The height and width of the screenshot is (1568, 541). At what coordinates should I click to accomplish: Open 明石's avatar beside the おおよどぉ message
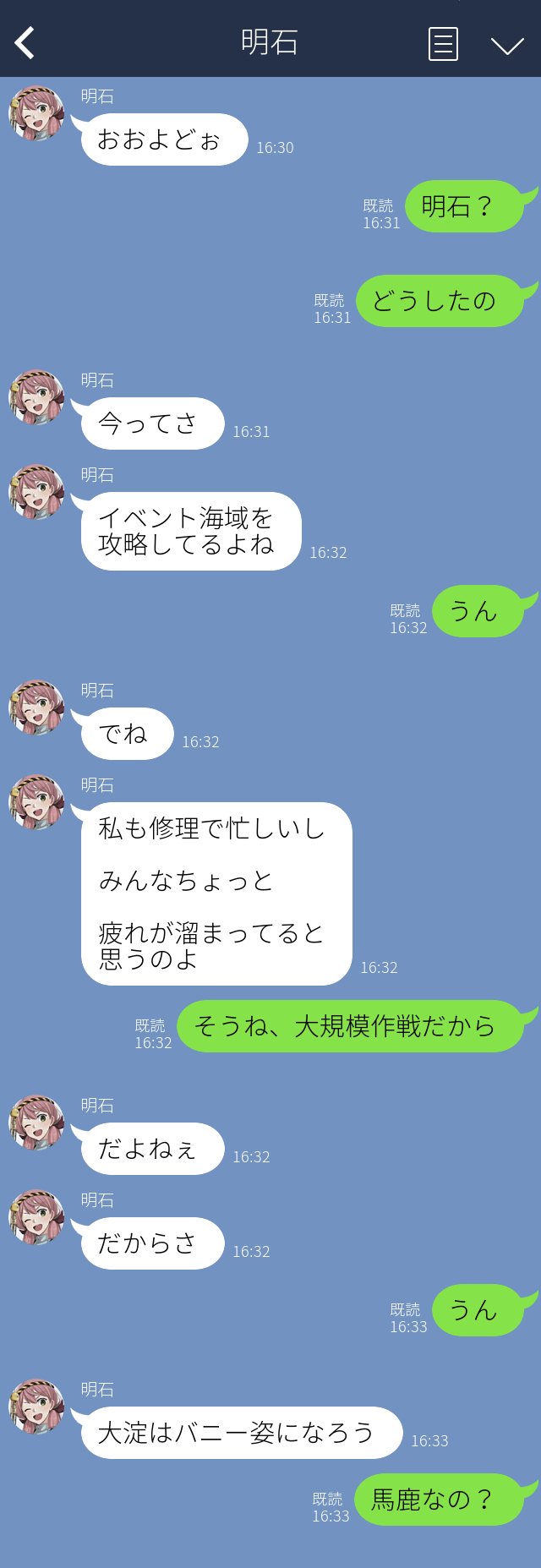point(36,113)
